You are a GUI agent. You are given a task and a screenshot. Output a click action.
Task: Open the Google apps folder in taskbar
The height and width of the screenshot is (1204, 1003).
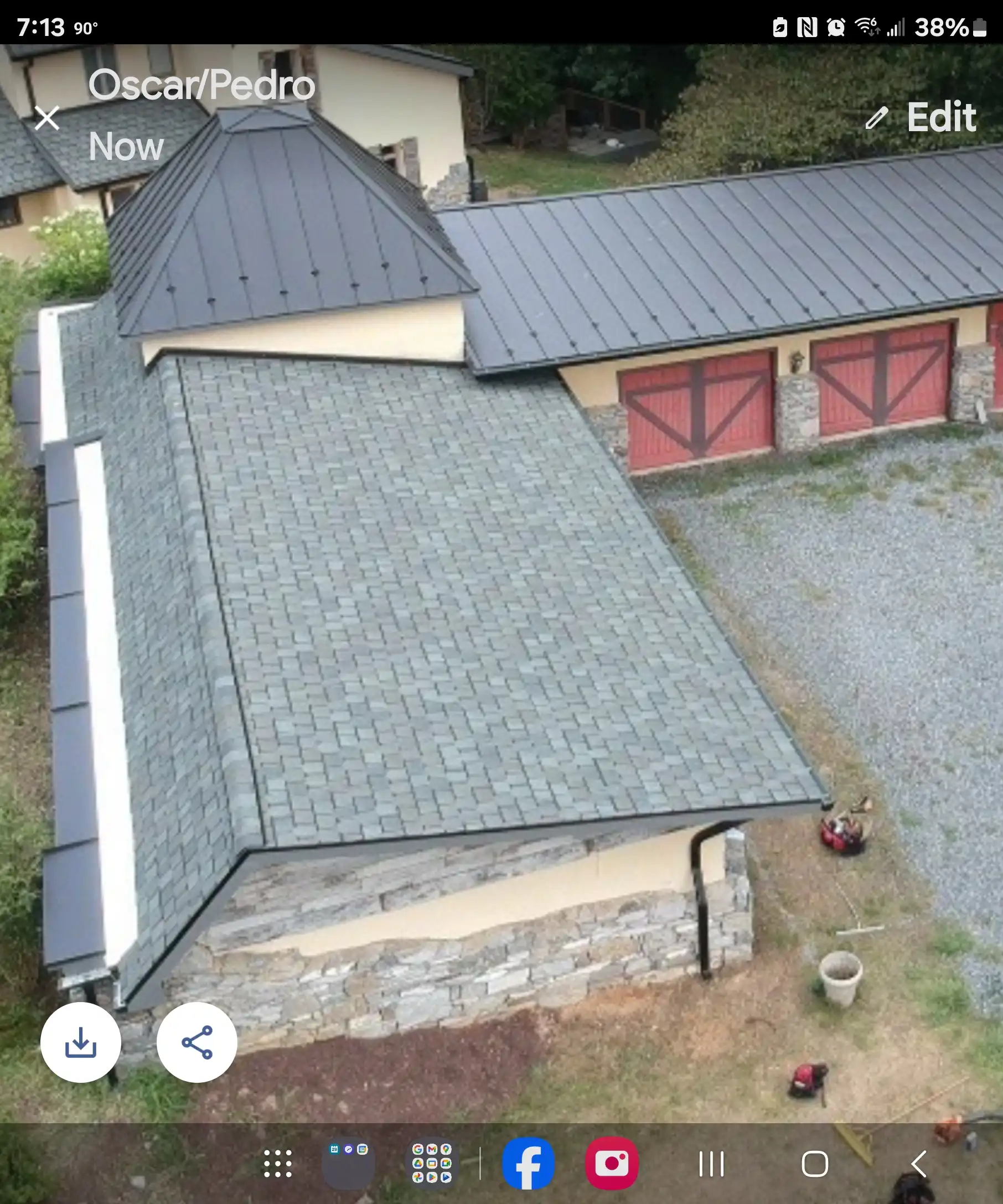pyautogui.click(x=432, y=1163)
